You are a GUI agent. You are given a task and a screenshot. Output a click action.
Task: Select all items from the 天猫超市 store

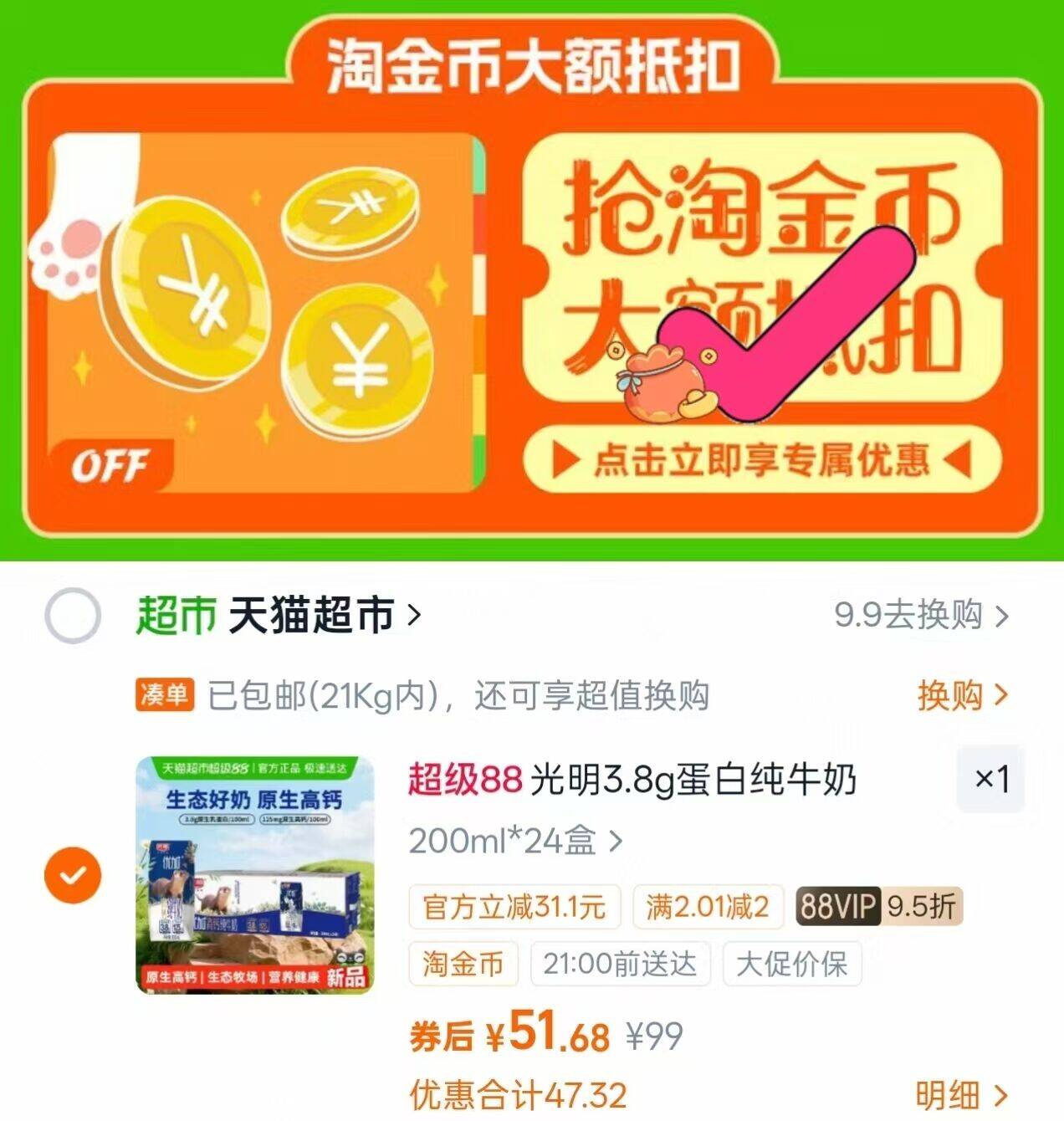click(x=74, y=616)
